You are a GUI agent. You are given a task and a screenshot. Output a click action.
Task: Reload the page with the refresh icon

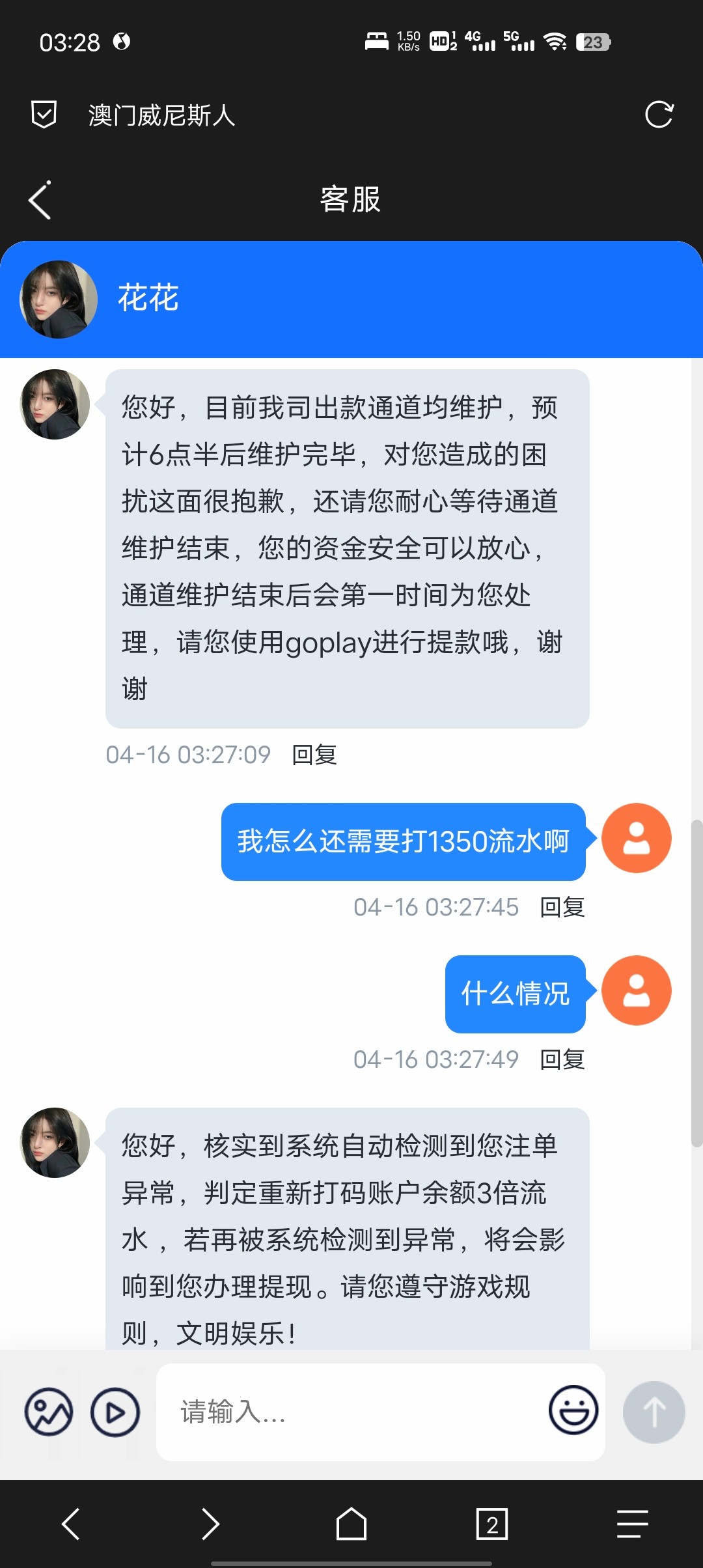coord(659,115)
